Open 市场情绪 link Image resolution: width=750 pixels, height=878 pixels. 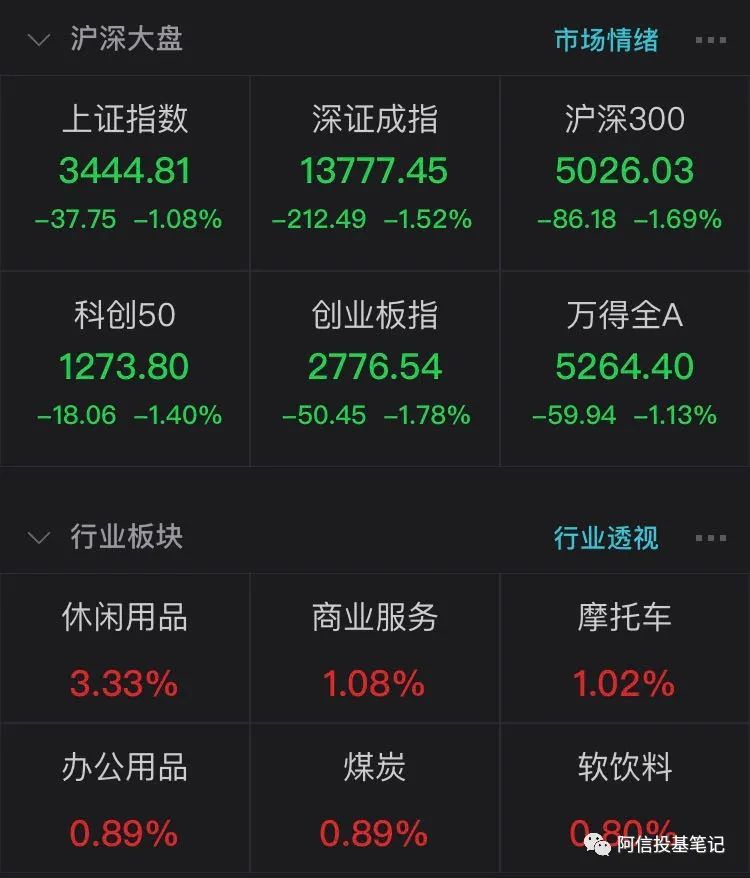click(x=606, y=40)
